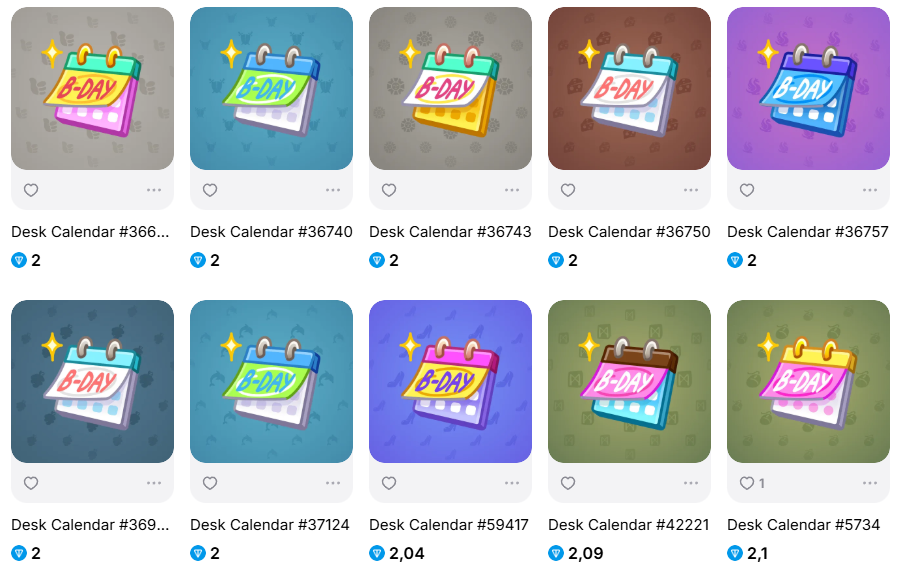Viewport: 905px width, 579px height.
Task: Like Desk Calendar #59417
Action: (389, 483)
